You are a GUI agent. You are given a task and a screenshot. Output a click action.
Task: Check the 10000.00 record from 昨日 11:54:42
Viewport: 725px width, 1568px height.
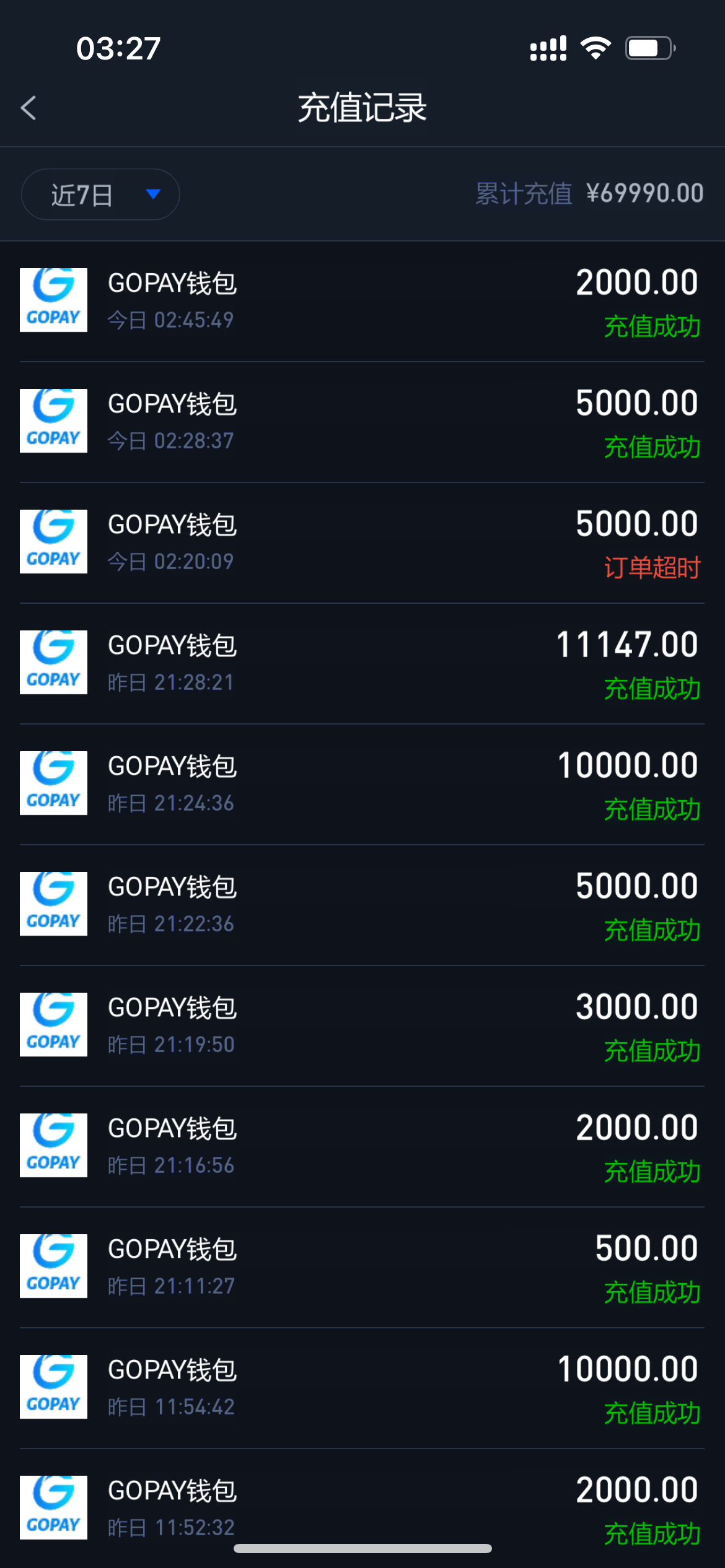click(x=362, y=1388)
